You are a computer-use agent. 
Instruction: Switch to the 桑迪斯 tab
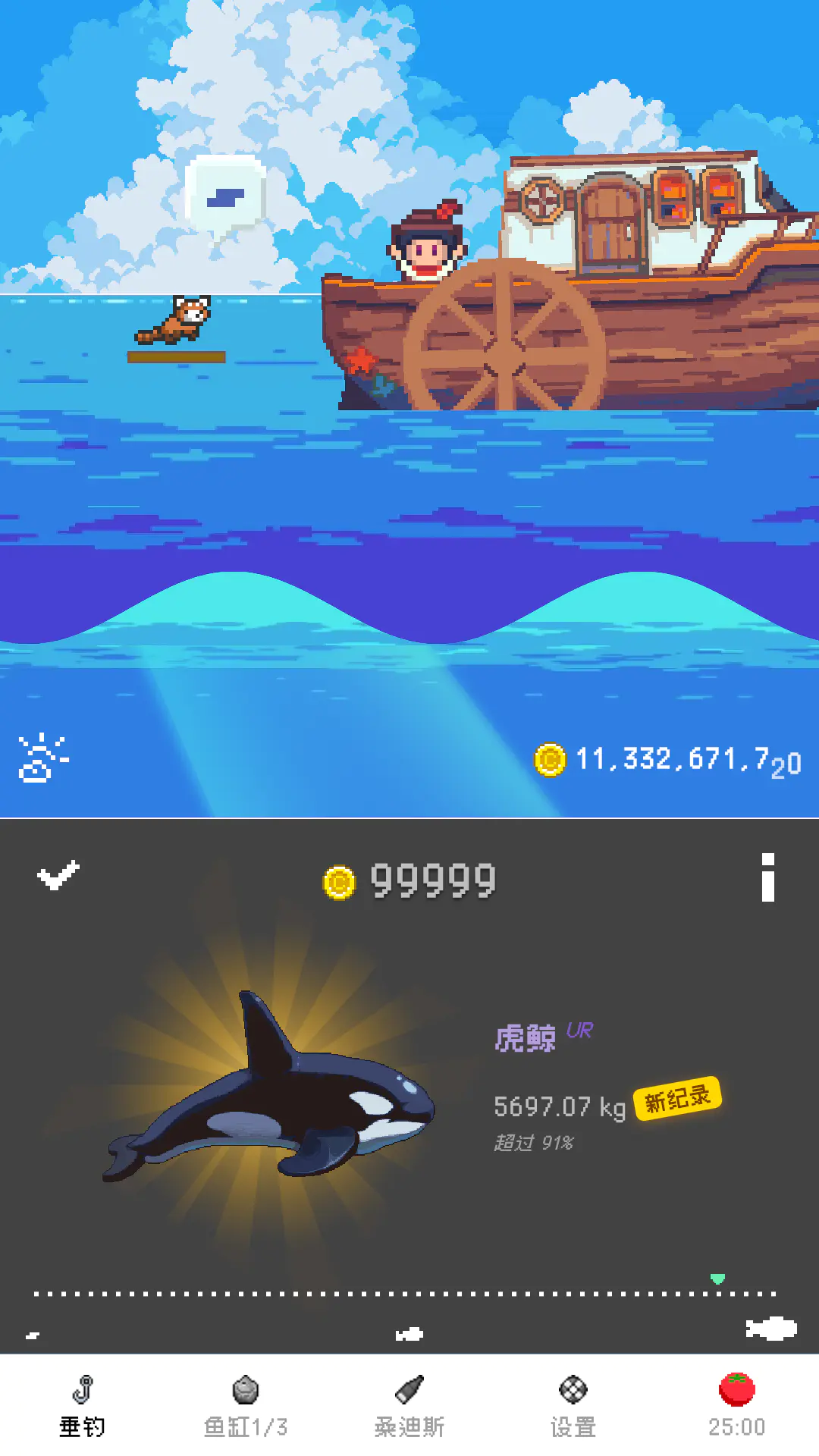click(409, 1405)
